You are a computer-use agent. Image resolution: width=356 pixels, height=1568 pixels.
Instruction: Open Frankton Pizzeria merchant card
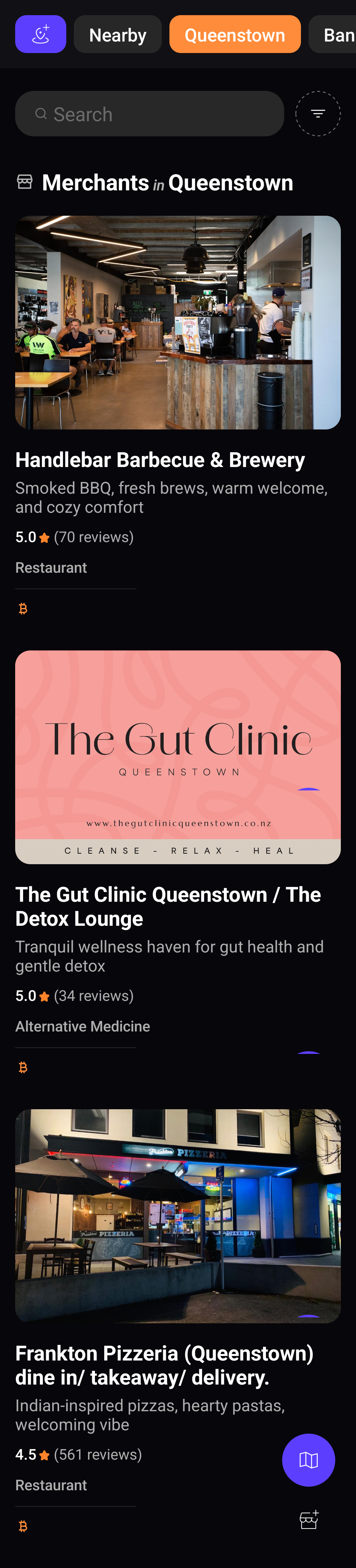point(164,1364)
